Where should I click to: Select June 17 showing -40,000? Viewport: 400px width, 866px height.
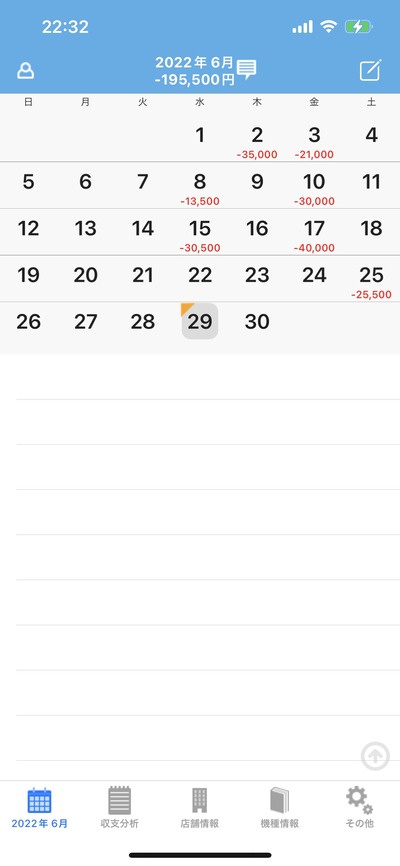[x=314, y=234]
